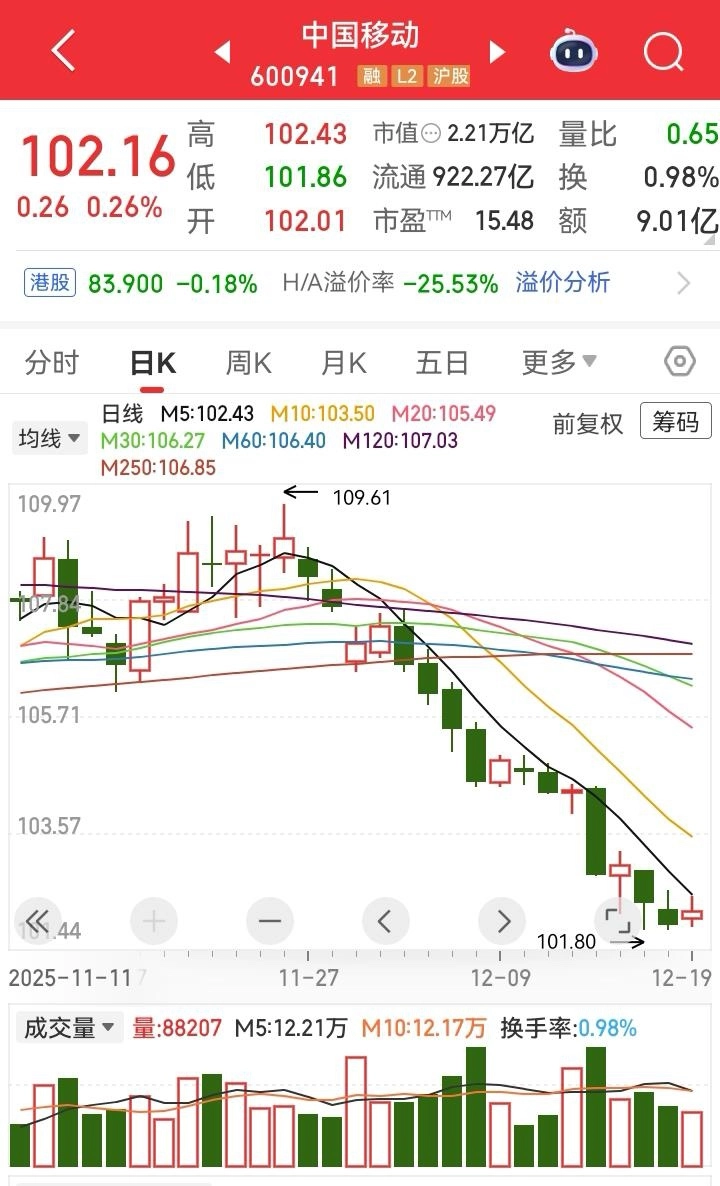Open the search magnifier

coord(663,50)
